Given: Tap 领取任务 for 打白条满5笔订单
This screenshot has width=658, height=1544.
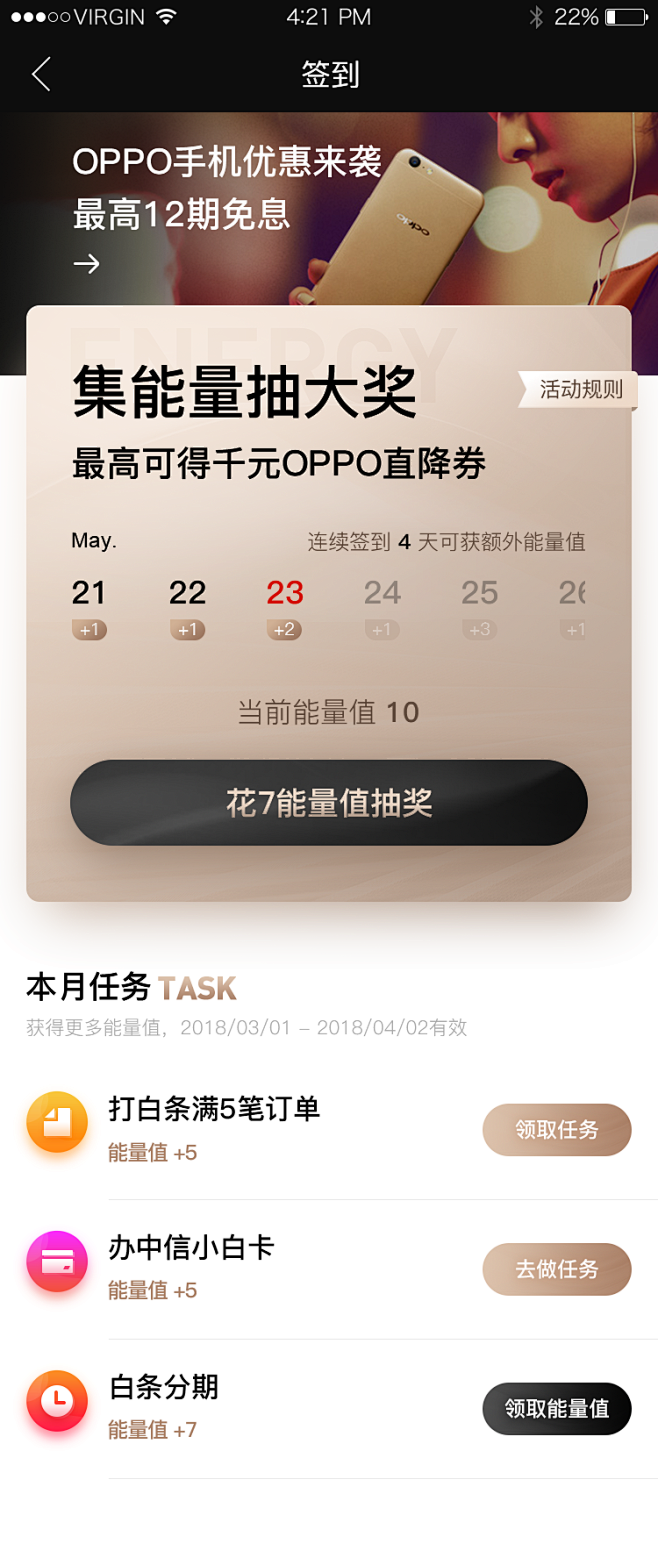Looking at the screenshot, I should (x=556, y=1130).
